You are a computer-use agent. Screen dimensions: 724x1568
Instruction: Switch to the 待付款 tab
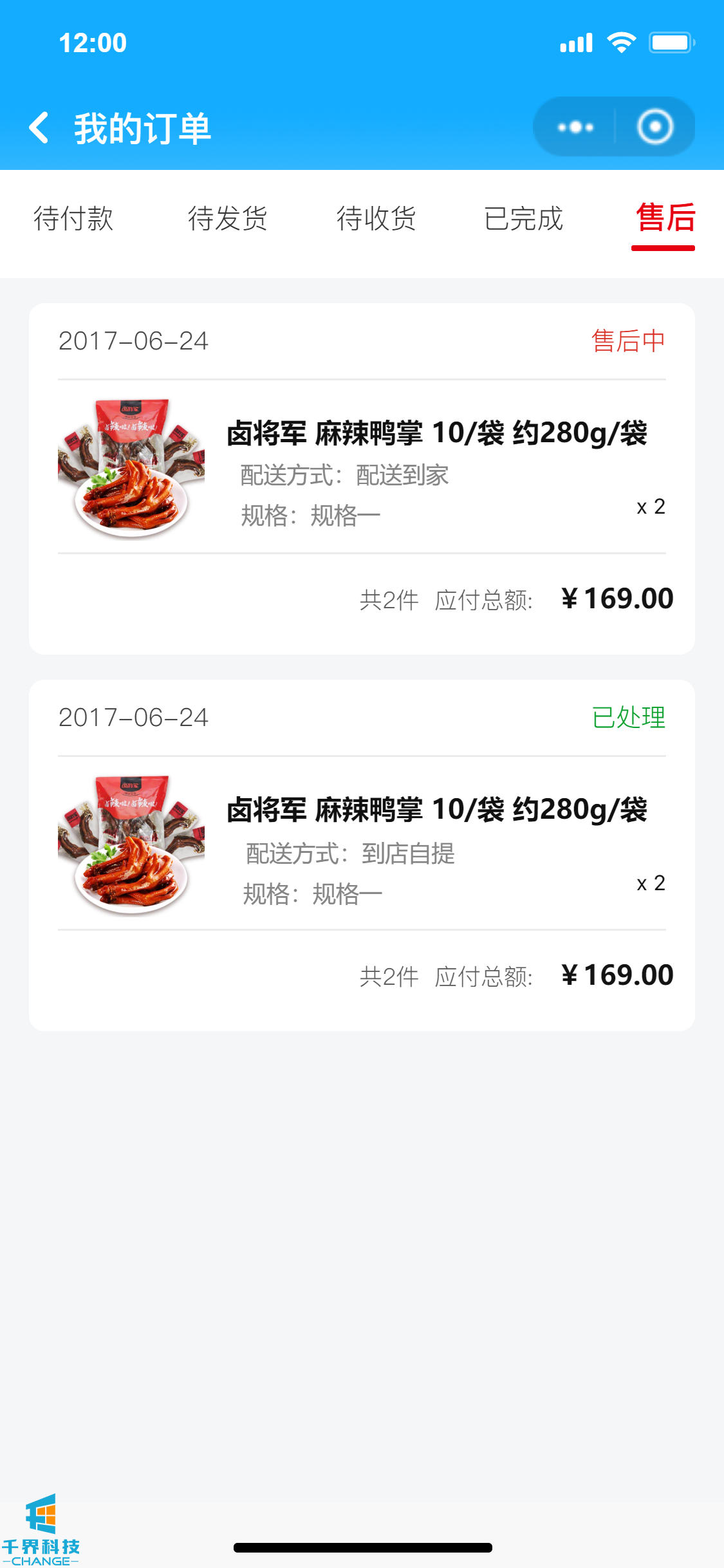tap(73, 219)
